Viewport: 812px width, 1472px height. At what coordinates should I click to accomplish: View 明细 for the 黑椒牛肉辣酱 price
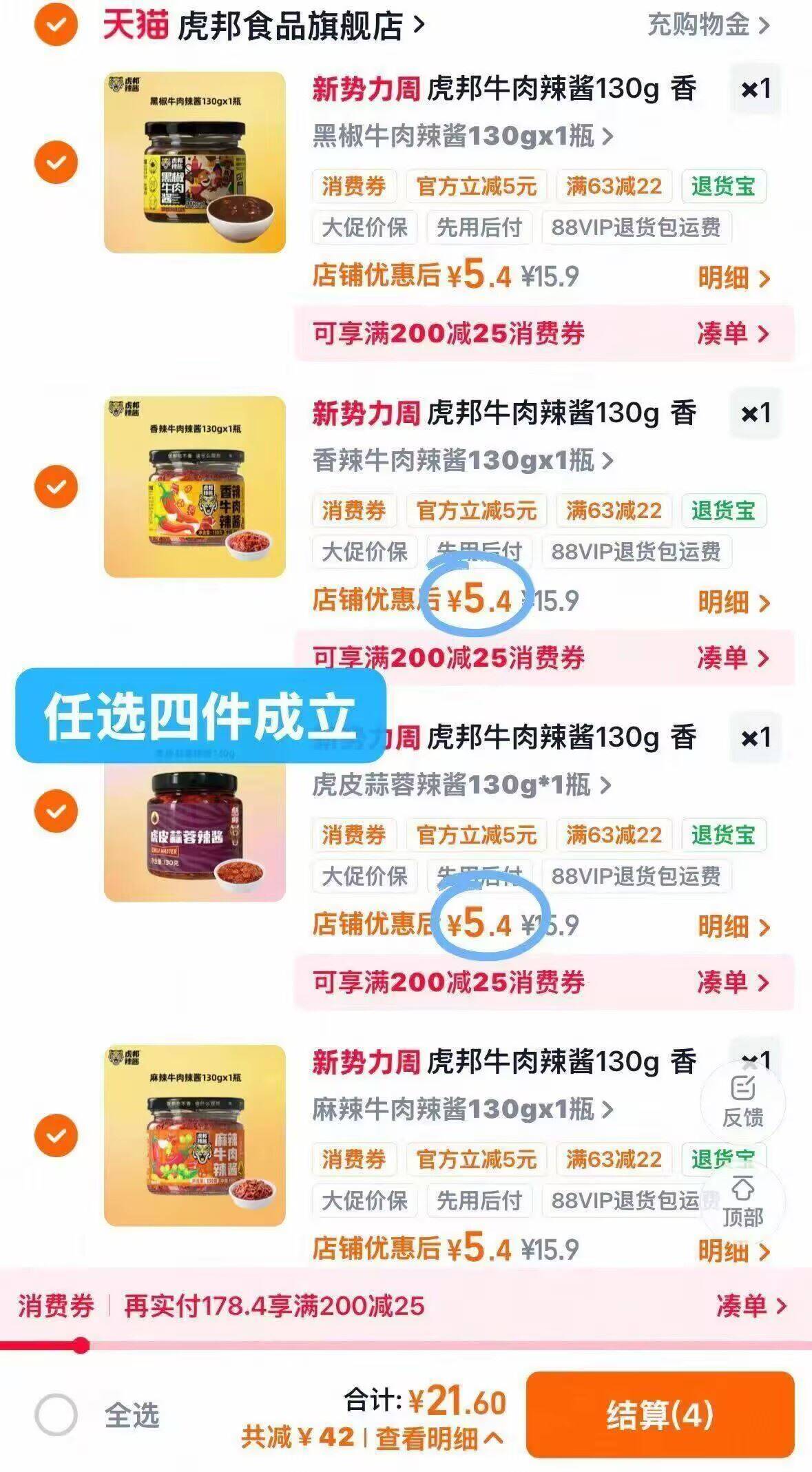click(x=733, y=278)
